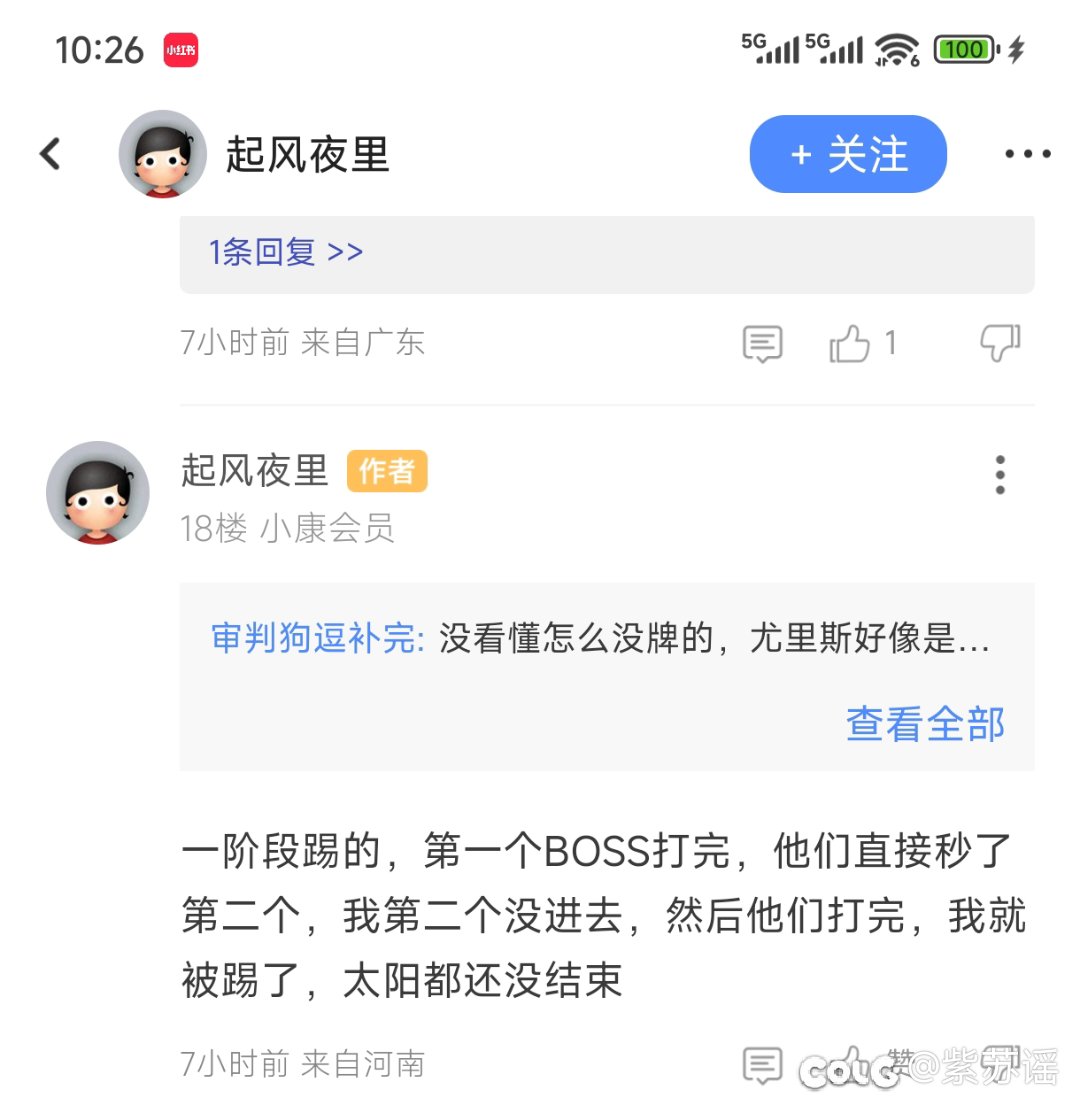Open the 18楼 comment's three-dot menu

click(x=999, y=475)
